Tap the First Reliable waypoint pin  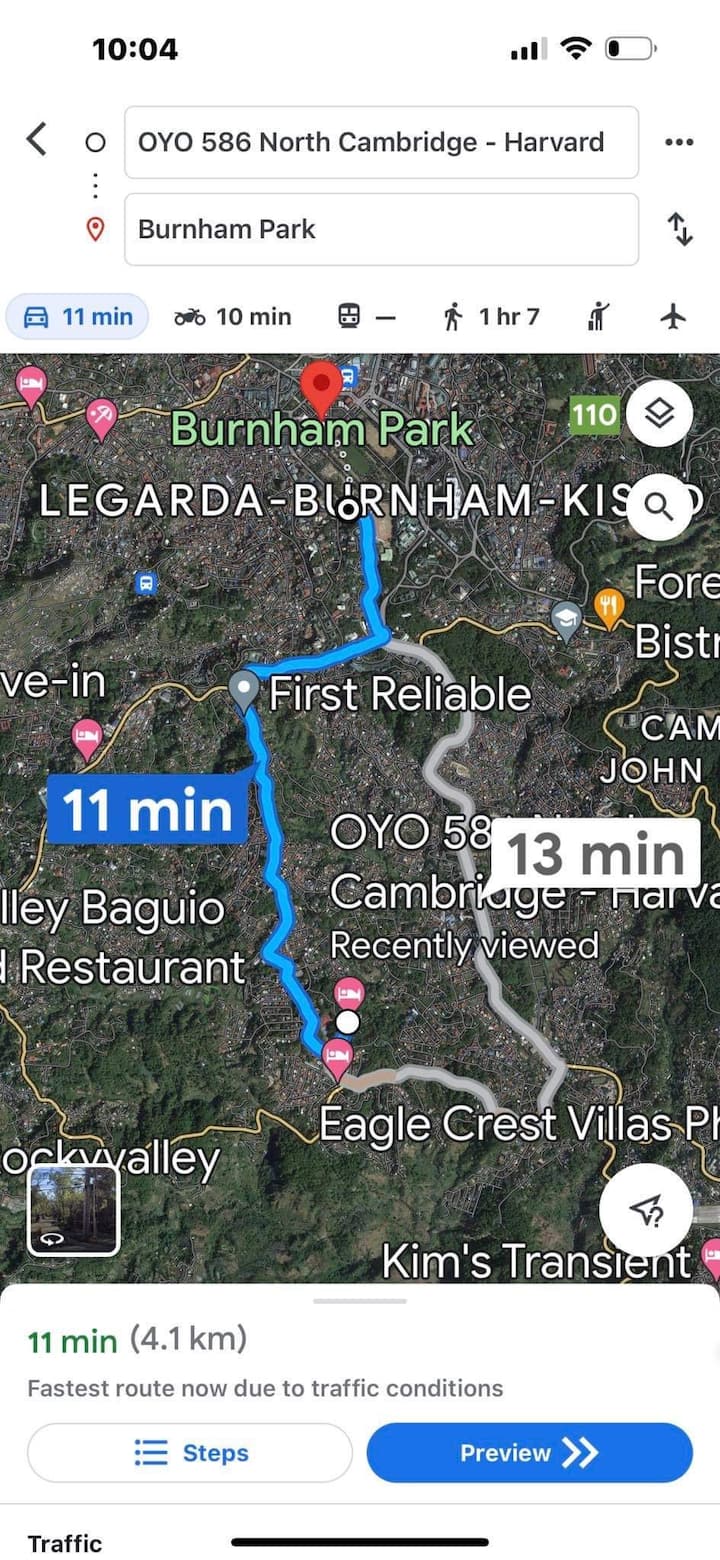(x=244, y=689)
